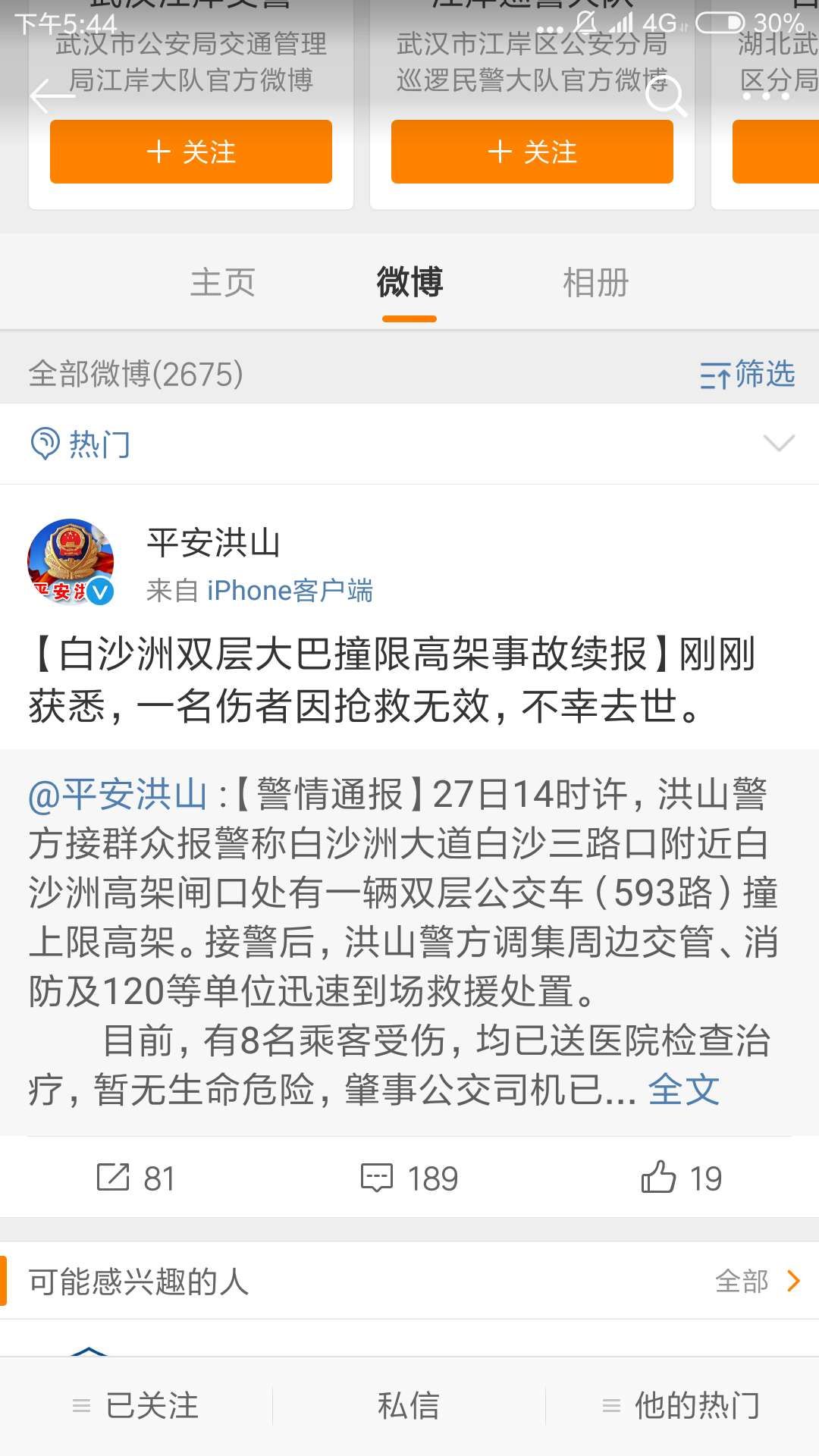819x1456 pixels.
Task: Open the 已关注 follow menu
Action: 136,1406
